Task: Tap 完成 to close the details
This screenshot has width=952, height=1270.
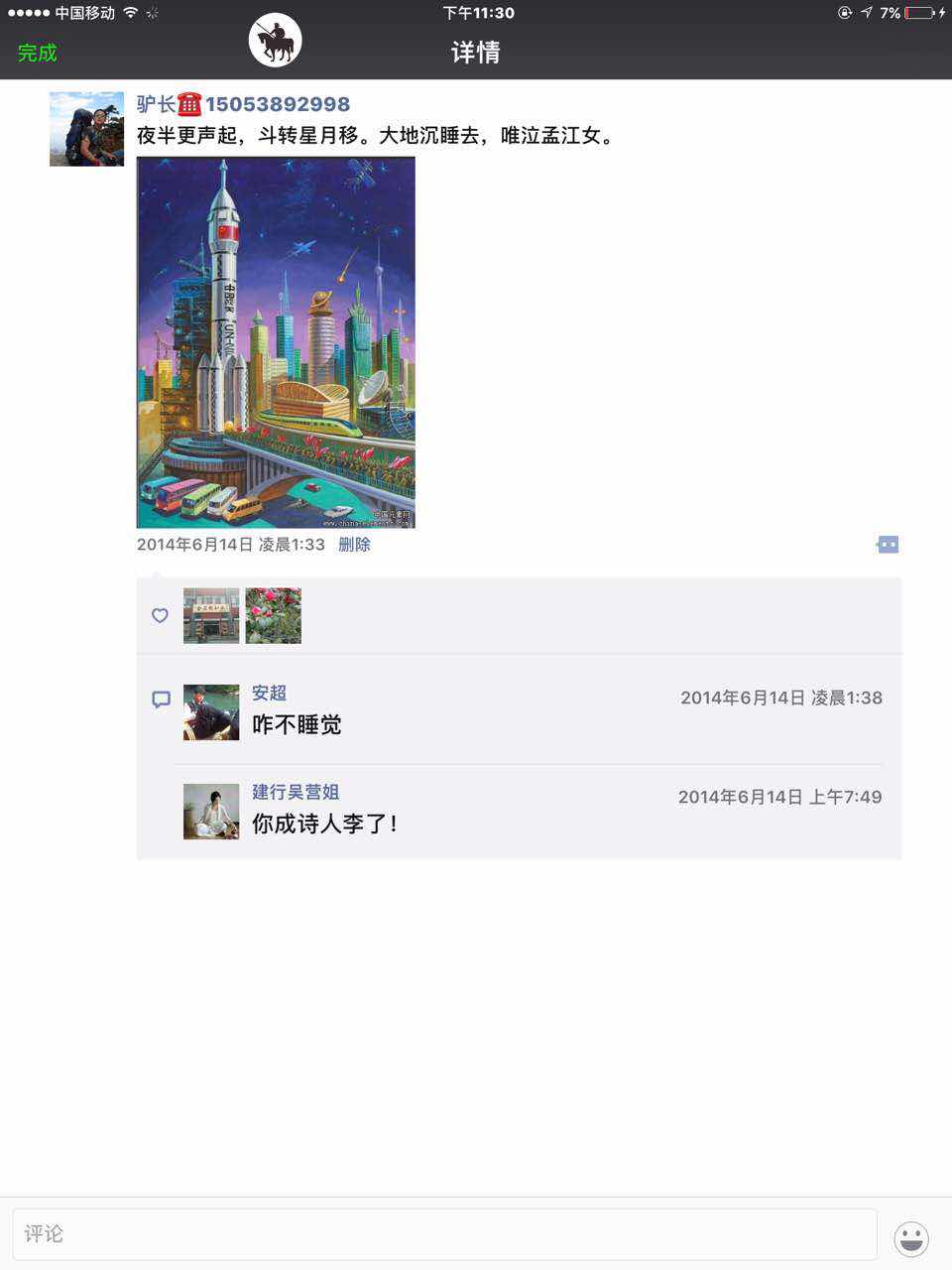Action: coord(38,53)
